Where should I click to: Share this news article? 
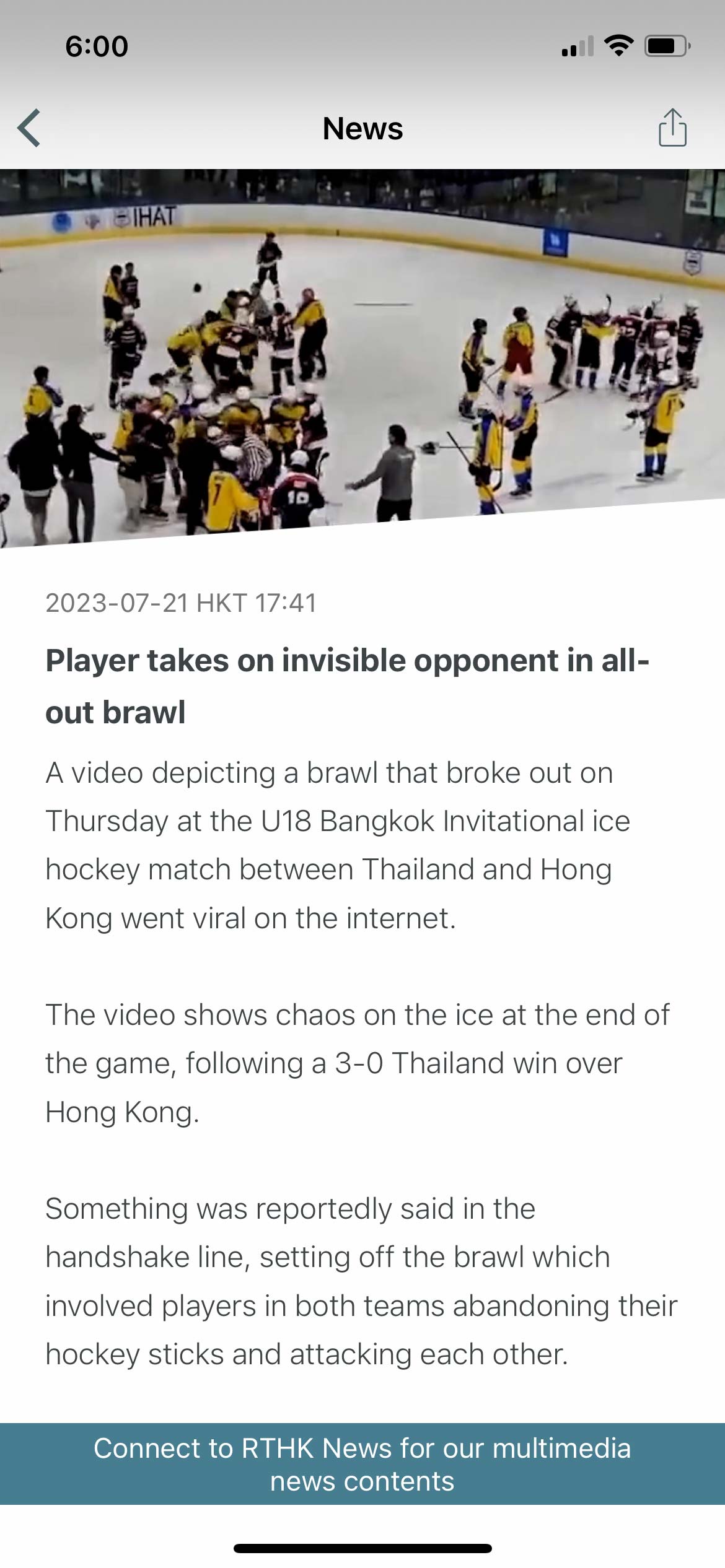click(x=672, y=128)
